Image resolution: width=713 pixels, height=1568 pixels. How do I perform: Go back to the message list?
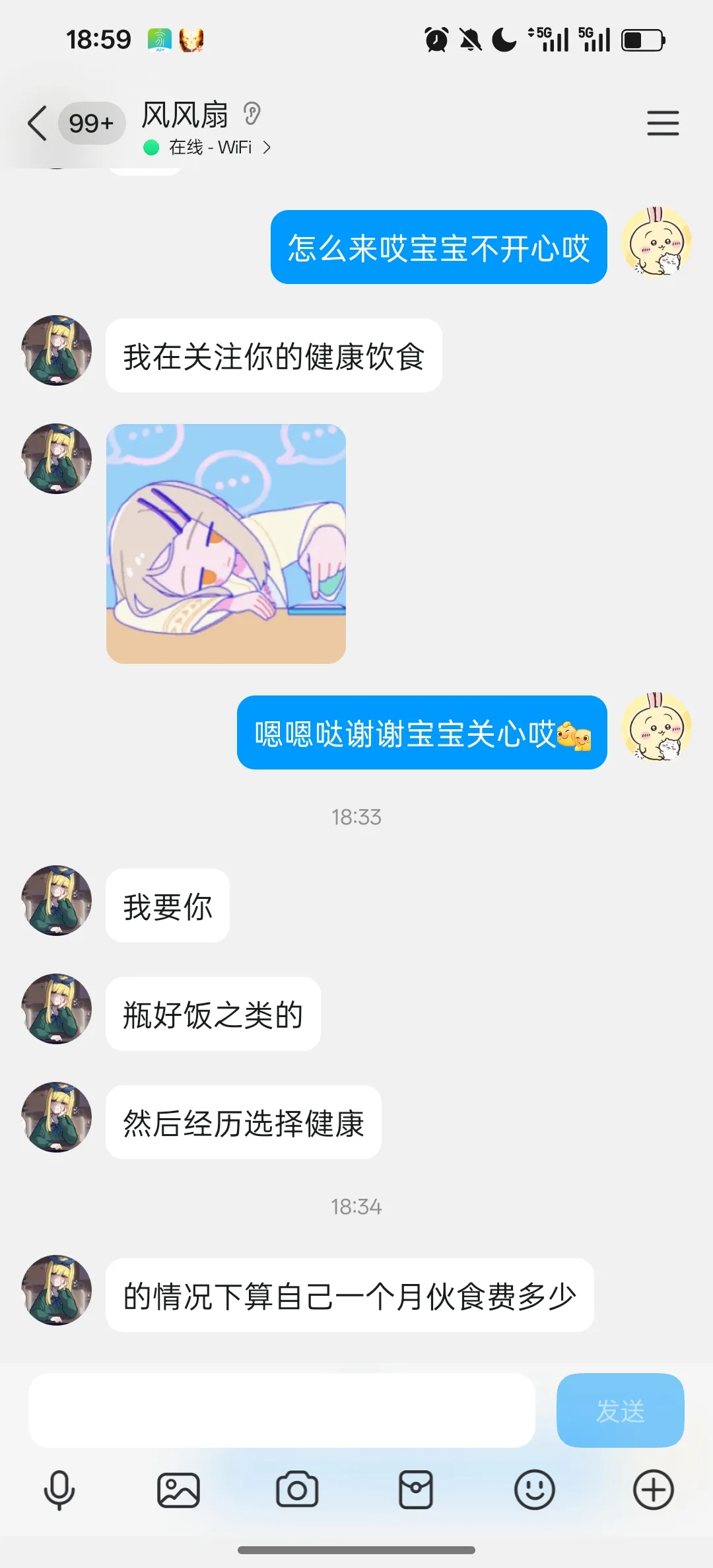(38, 124)
